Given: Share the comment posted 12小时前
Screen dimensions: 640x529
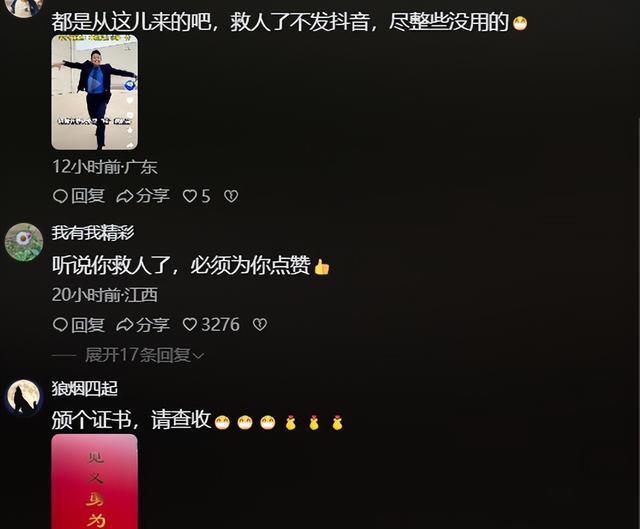Looking at the screenshot, I should point(143,196).
